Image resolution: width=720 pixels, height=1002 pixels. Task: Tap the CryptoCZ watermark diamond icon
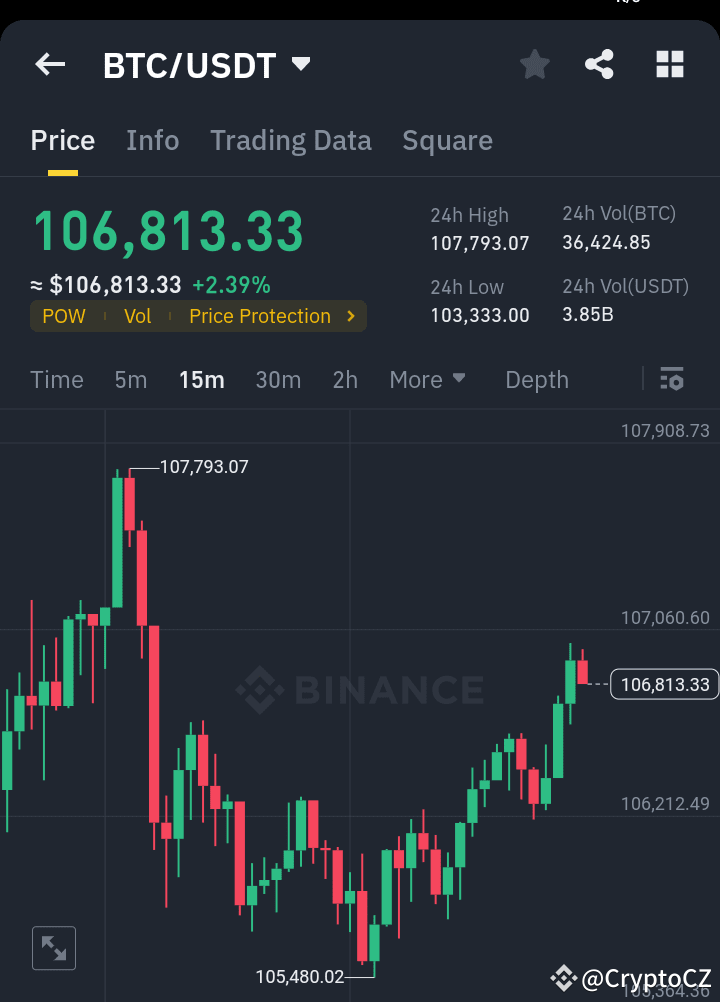[x=563, y=979]
